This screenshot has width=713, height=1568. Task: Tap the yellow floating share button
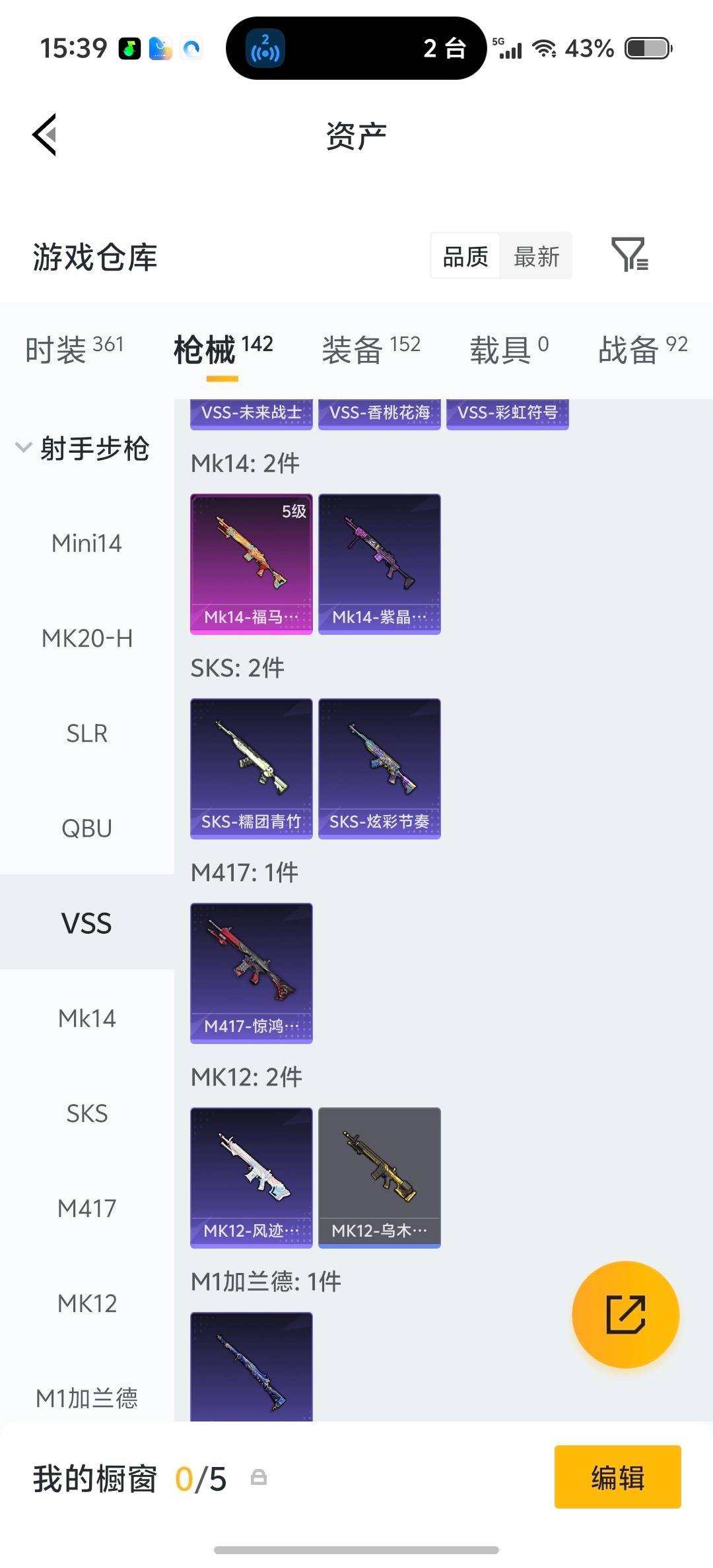click(624, 1315)
